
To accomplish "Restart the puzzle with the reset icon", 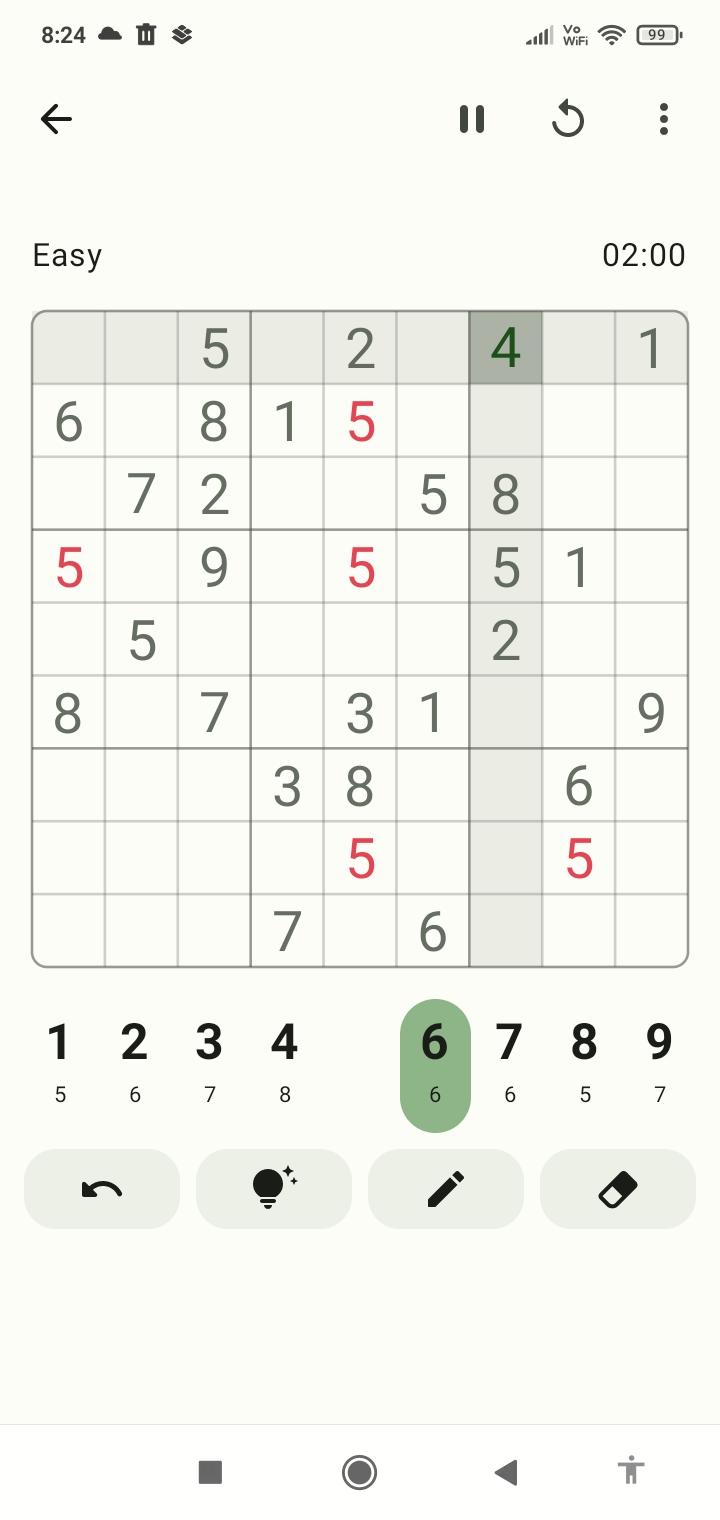I will (568, 120).
